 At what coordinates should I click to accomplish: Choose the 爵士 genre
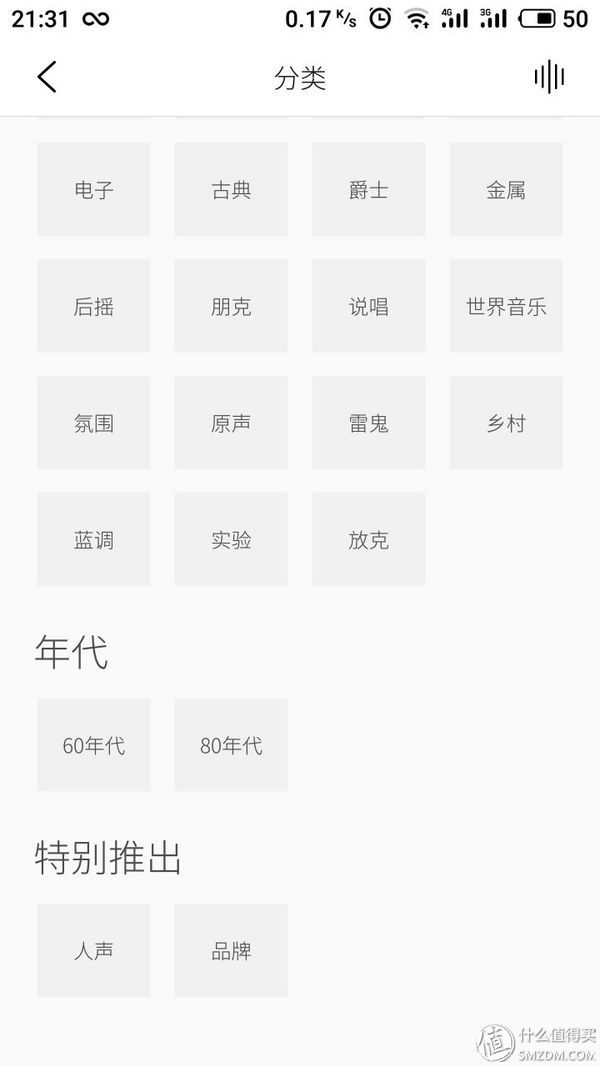click(x=369, y=189)
